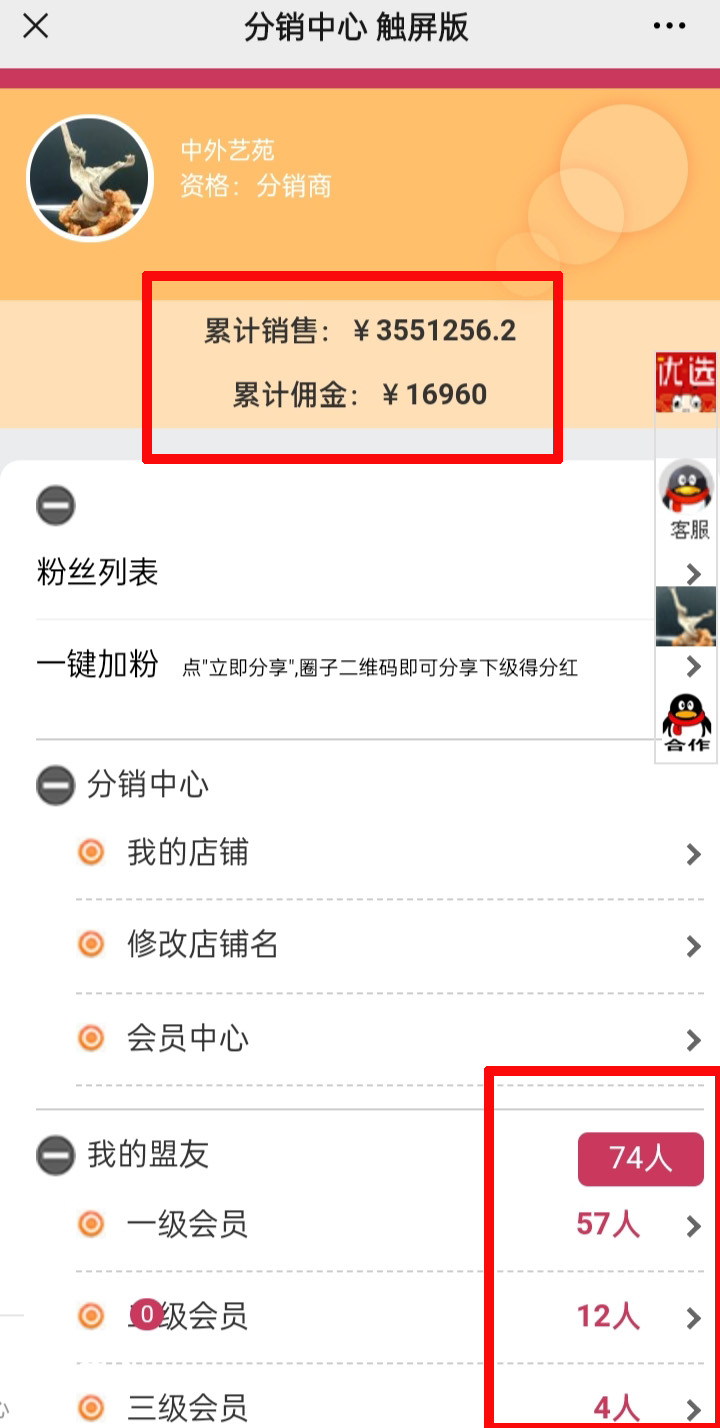Collapse the 分销中心 section
Screen dimensions: 720x1428
(55, 785)
